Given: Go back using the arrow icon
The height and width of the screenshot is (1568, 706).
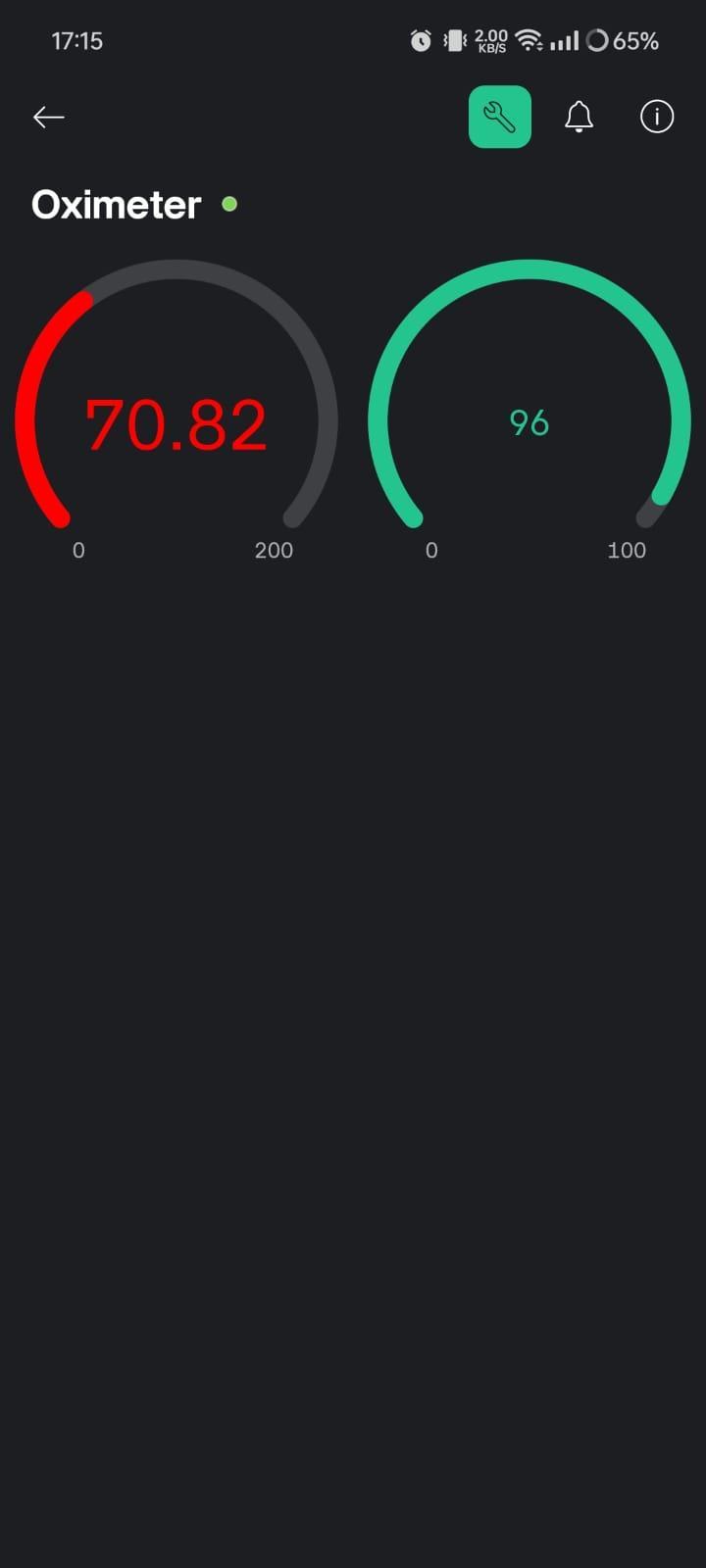Looking at the screenshot, I should point(48,118).
